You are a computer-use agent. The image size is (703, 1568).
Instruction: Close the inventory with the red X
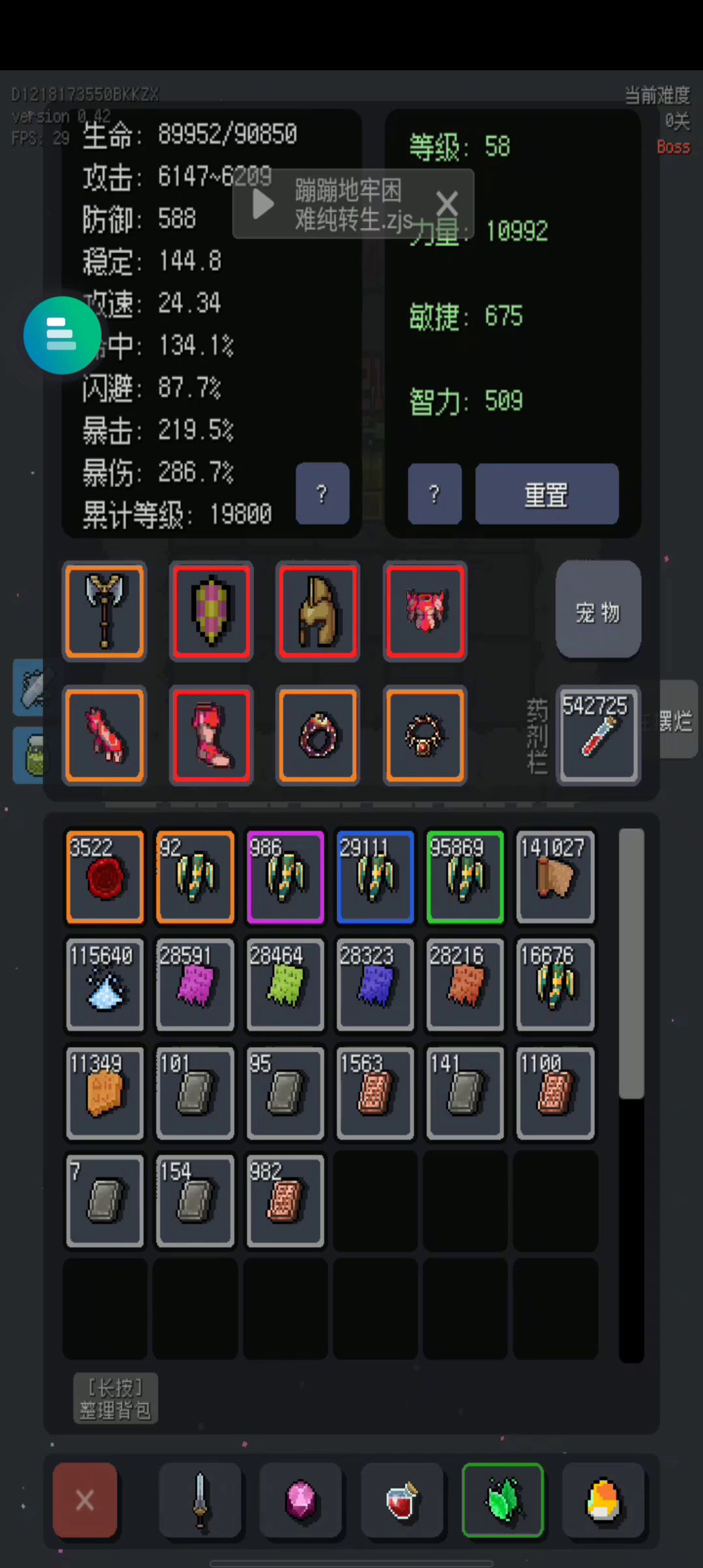[85, 1500]
